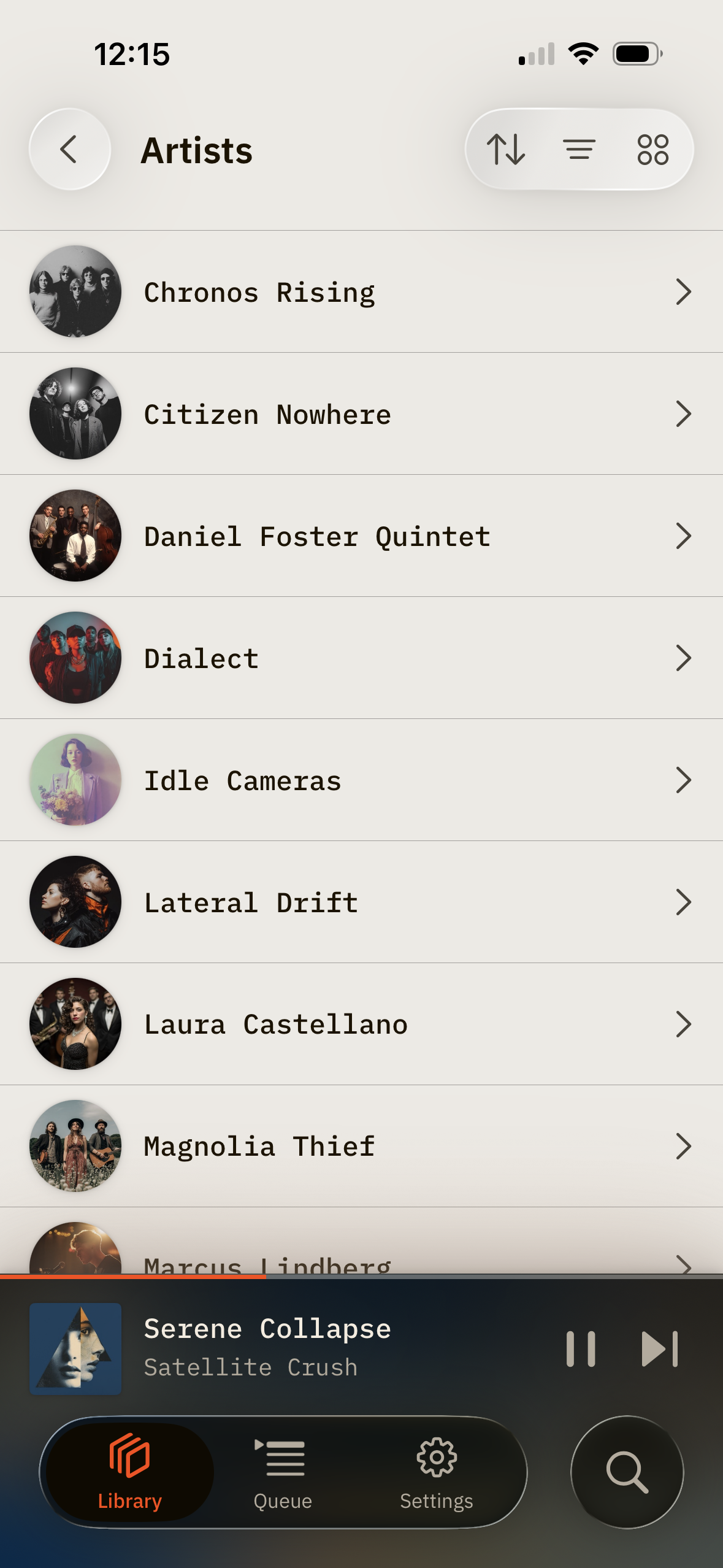
Task: Open the filter options
Action: coord(579,150)
